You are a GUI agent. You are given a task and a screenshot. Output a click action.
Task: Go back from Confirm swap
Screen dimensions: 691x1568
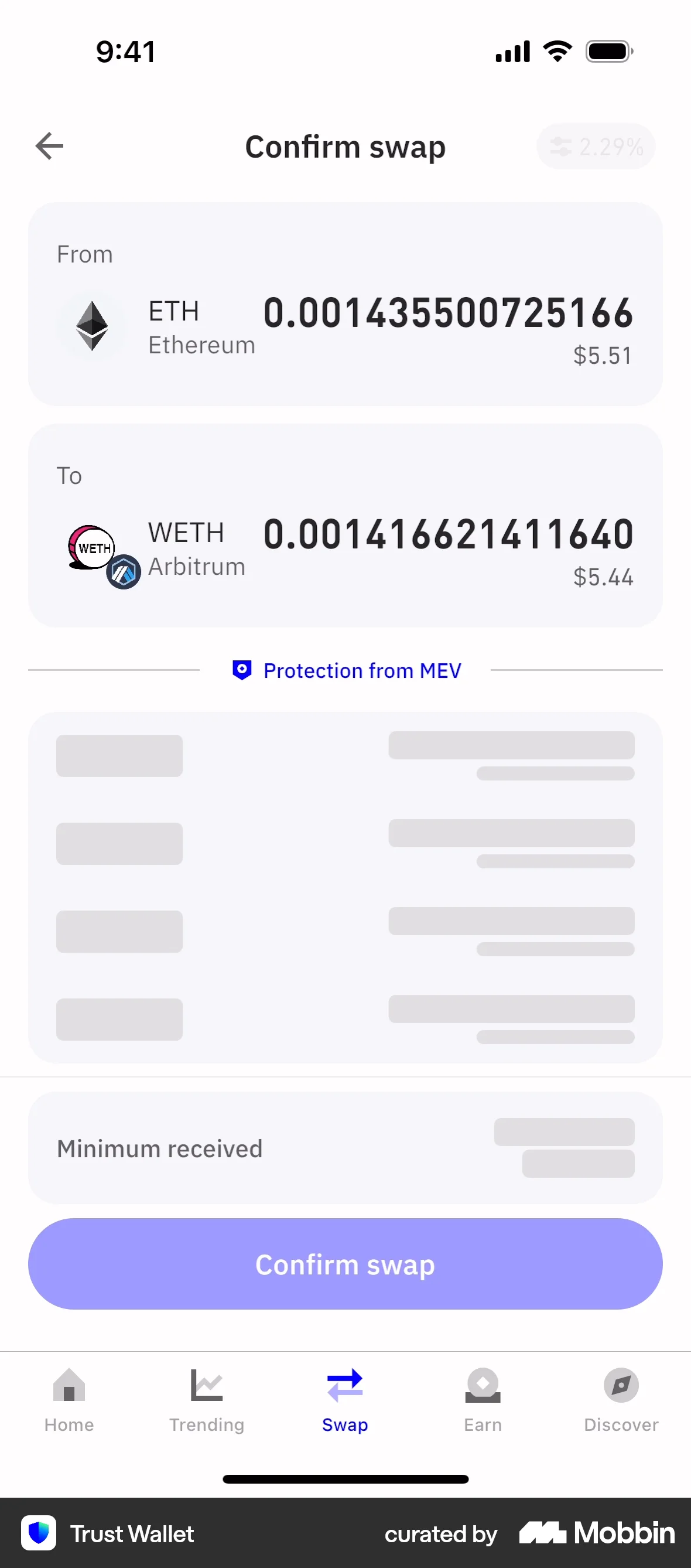(49, 146)
